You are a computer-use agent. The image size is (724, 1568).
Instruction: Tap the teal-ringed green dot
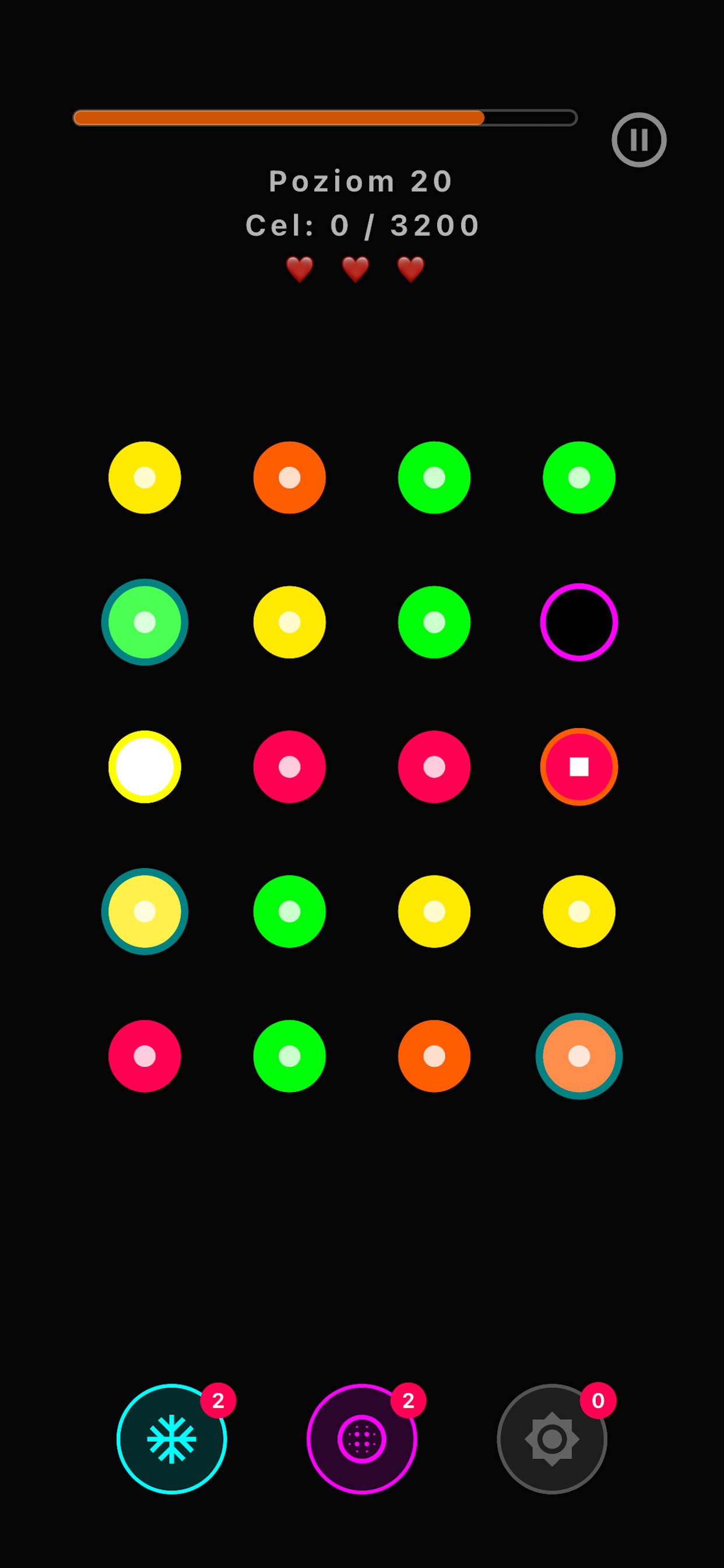coord(145,622)
